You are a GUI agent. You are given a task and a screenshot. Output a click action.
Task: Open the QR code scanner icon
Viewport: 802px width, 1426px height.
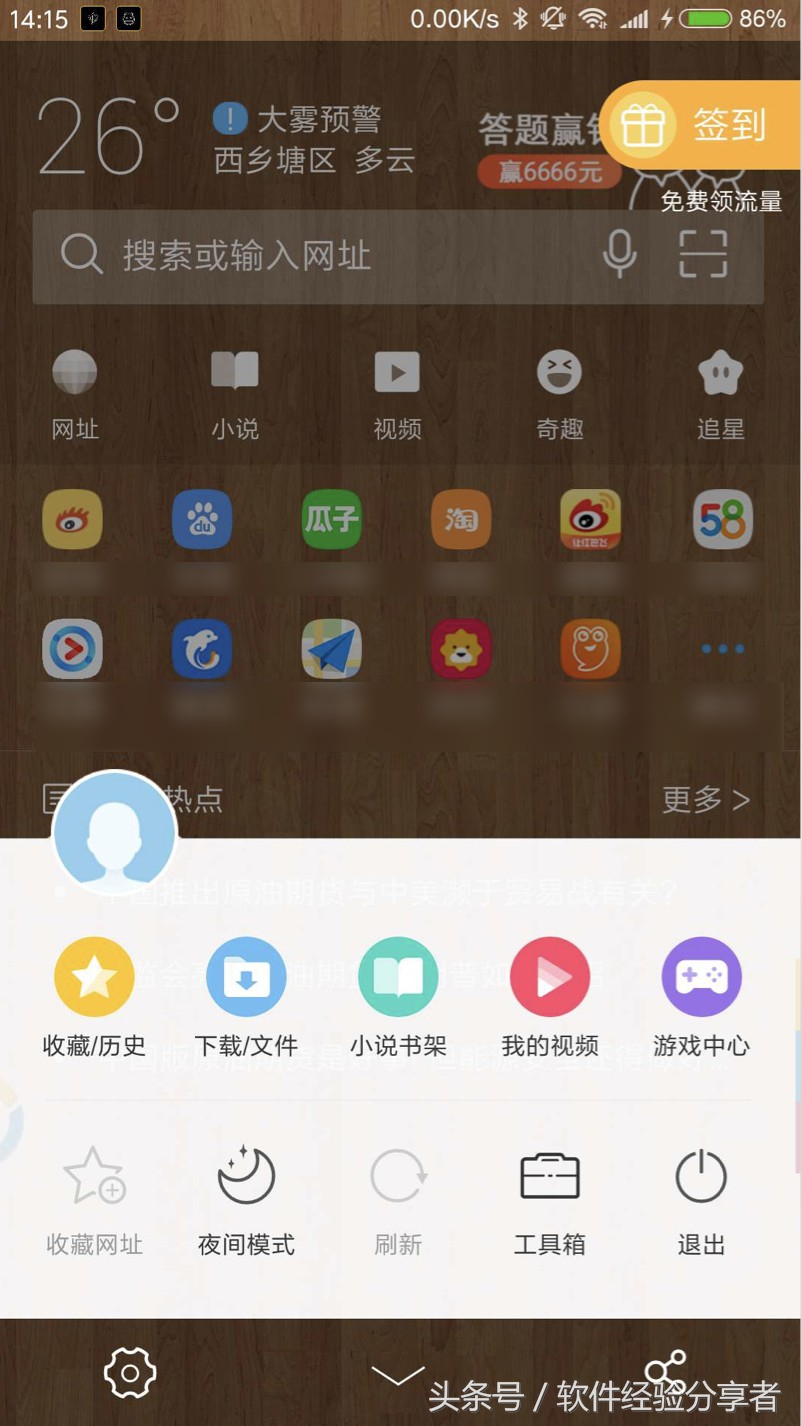pos(703,256)
